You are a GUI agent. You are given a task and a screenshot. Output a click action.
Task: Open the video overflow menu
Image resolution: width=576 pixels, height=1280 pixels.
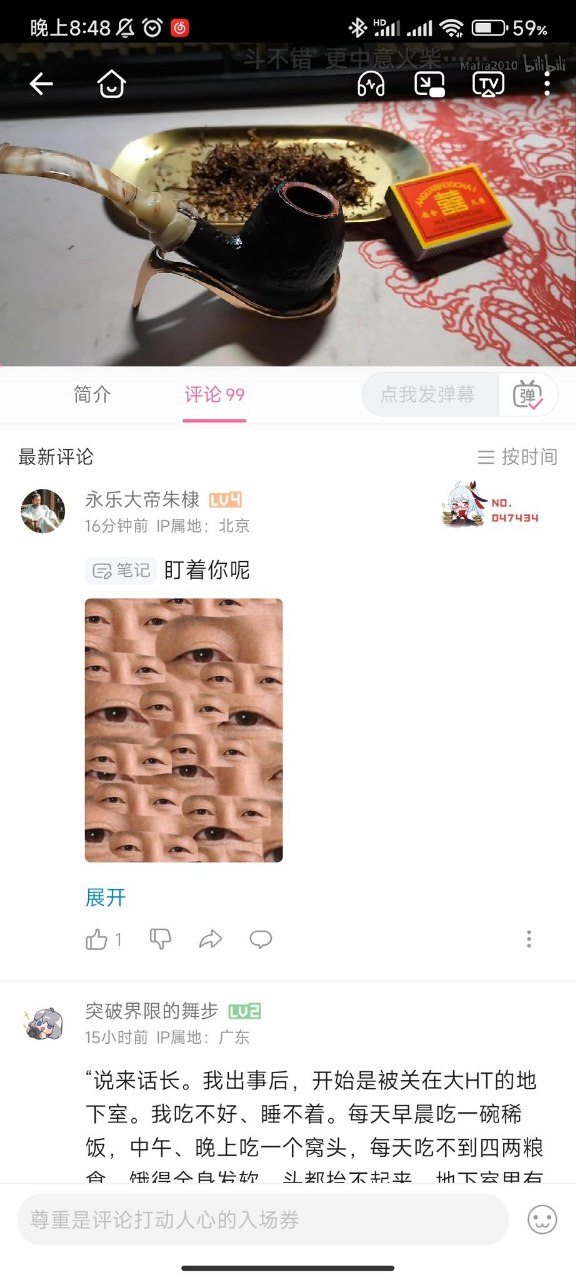pos(547,84)
